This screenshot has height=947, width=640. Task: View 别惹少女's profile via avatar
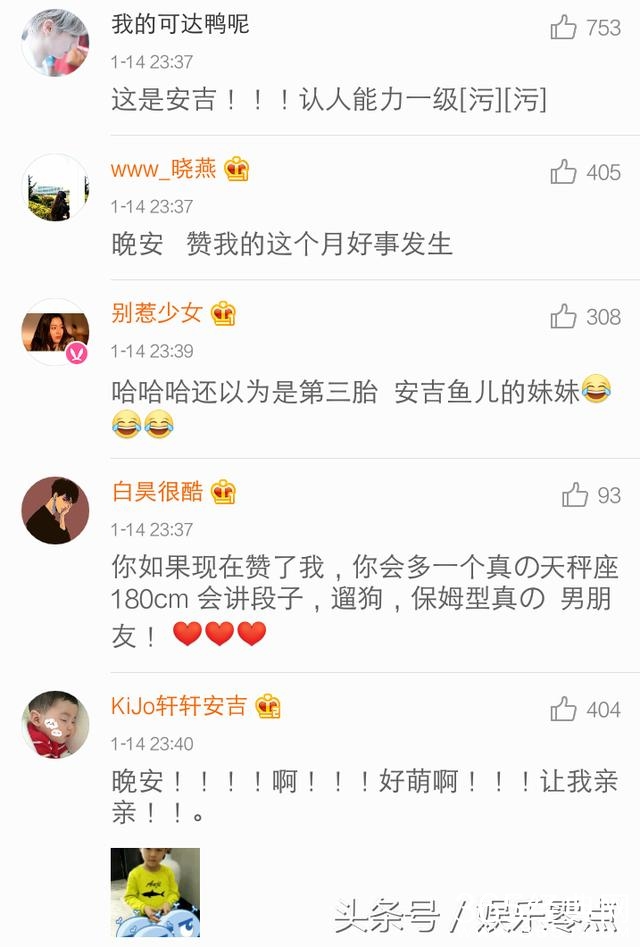point(55,332)
